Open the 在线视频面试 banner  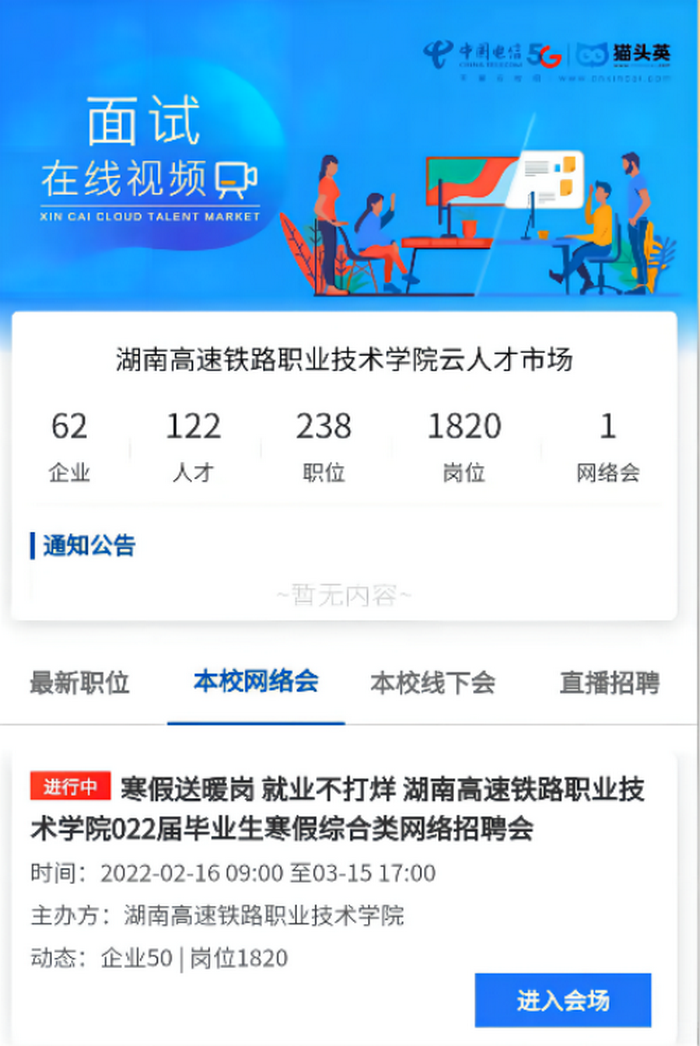pos(350,160)
